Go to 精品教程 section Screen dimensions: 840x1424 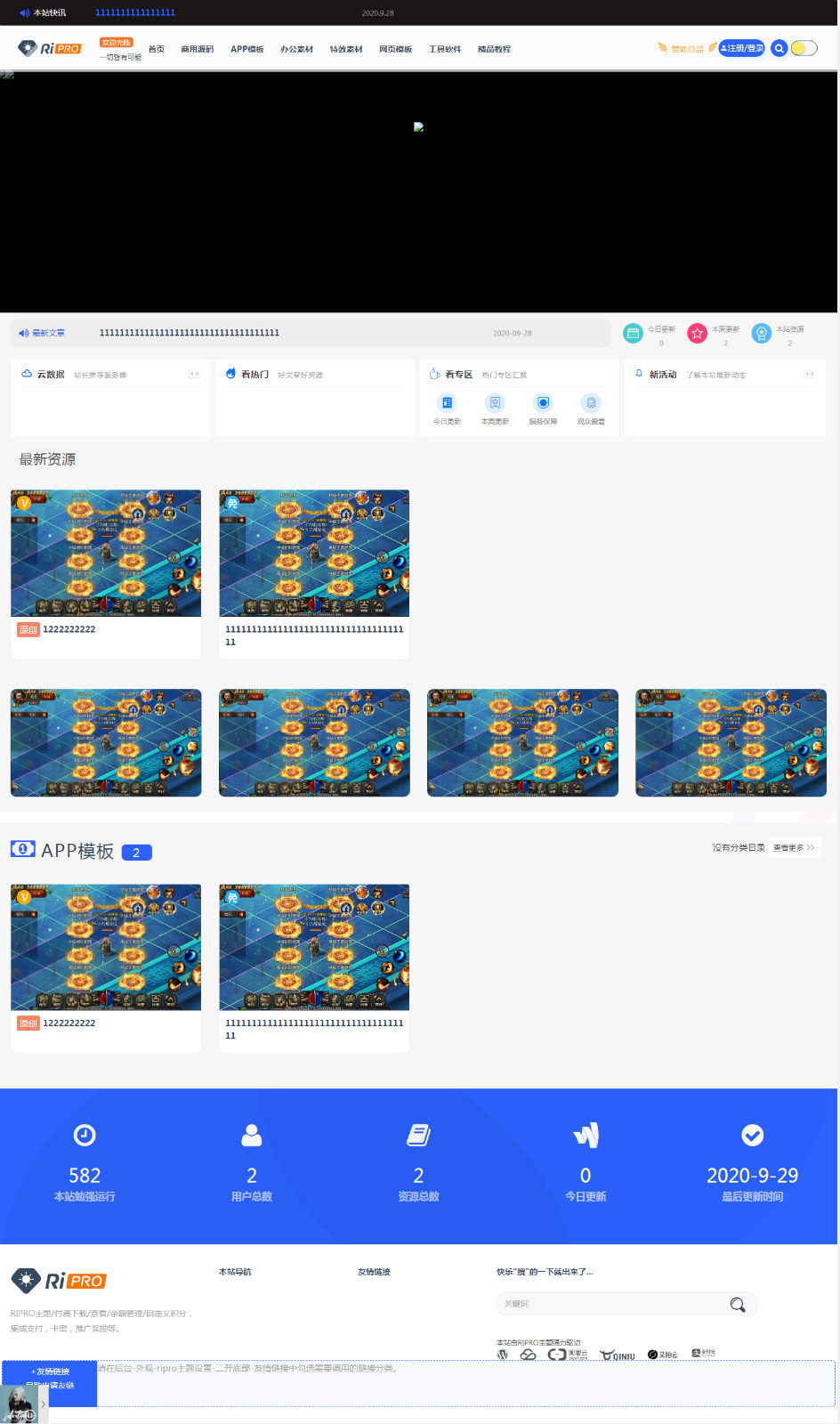click(494, 49)
